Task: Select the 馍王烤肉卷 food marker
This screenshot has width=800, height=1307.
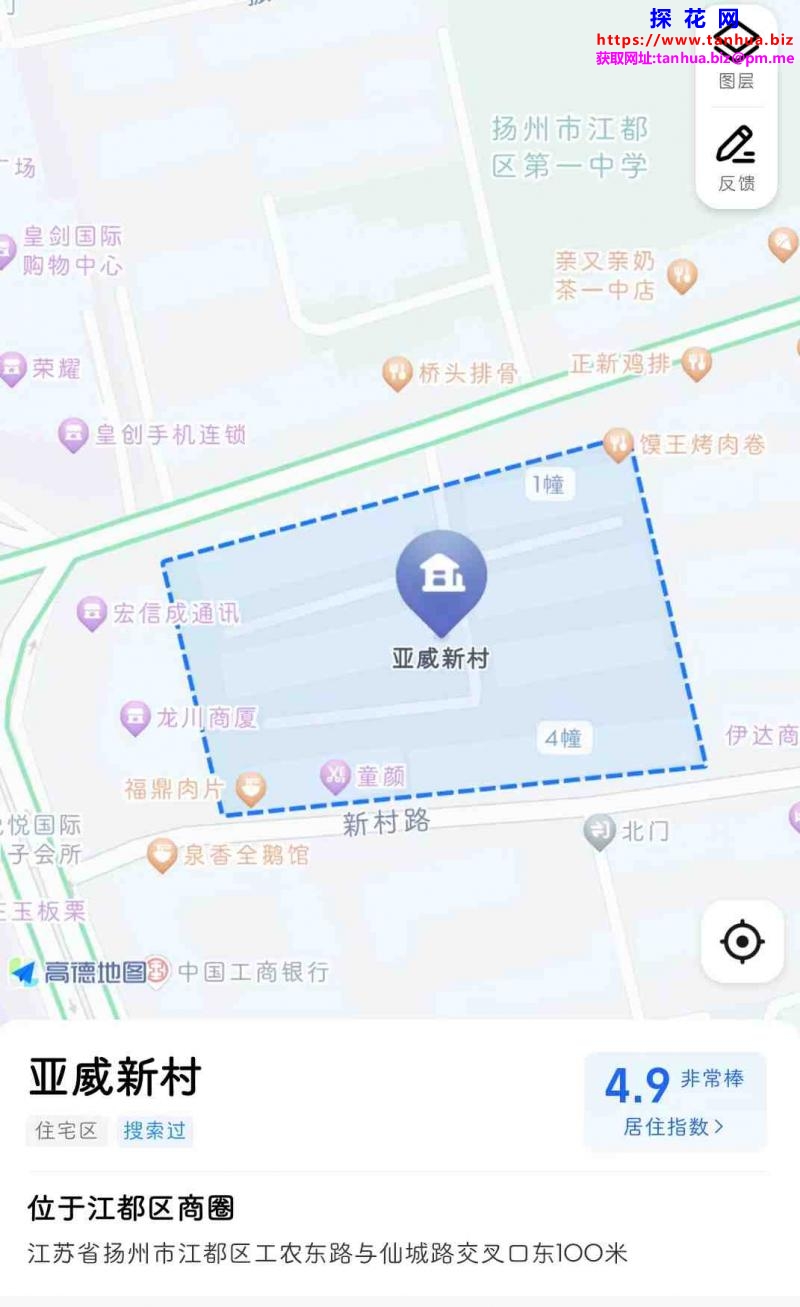Action: click(619, 444)
